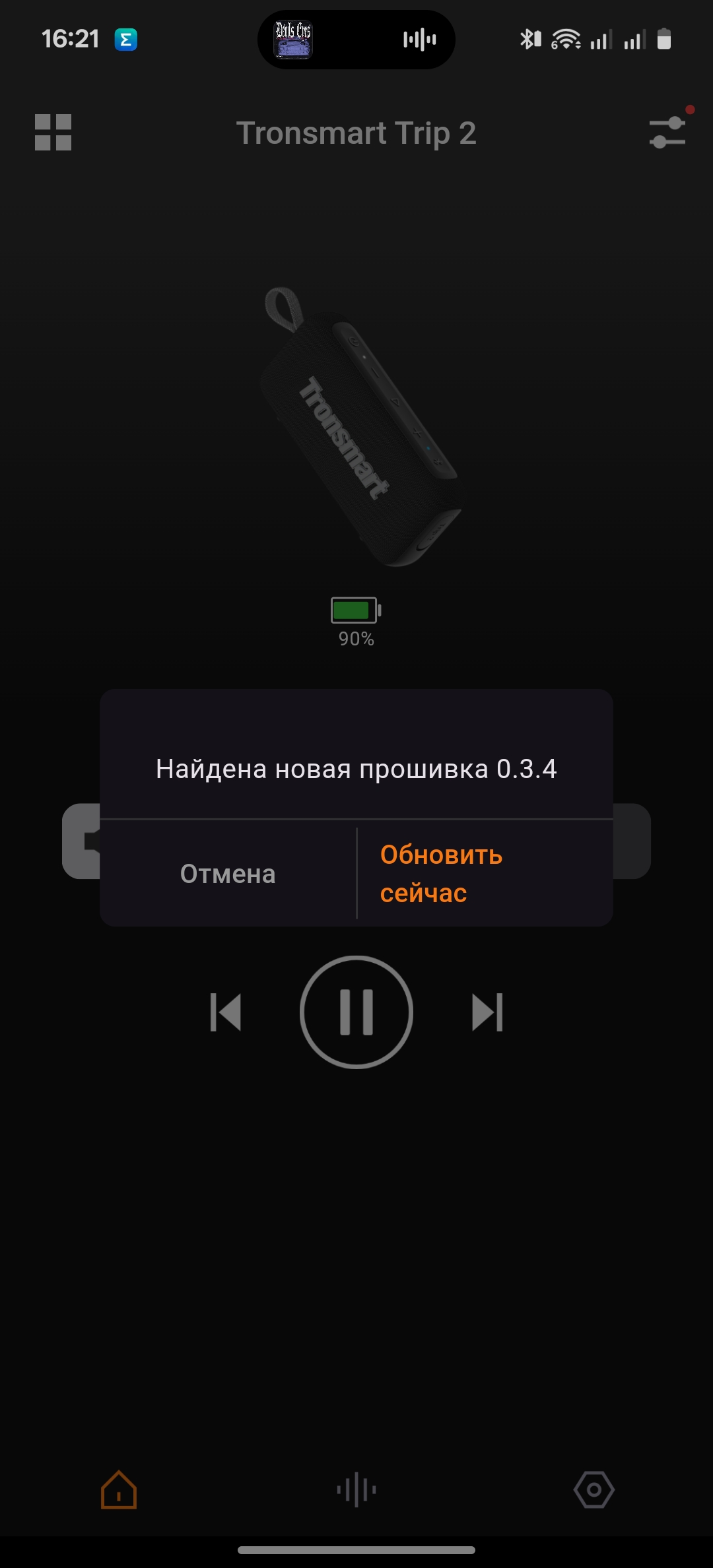Viewport: 713px width, 1568px height.
Task: Skip to the previous track
Action: pyautogui.click(x=226, y=1012)
